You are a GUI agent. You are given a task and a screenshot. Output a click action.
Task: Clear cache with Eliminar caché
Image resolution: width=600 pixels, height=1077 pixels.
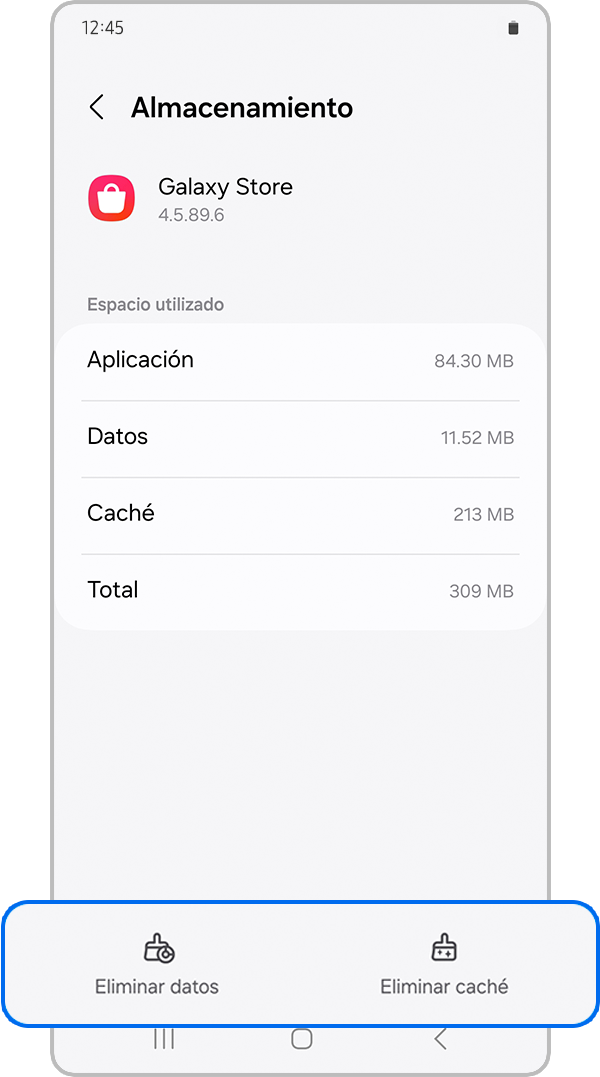click(444, 965)
